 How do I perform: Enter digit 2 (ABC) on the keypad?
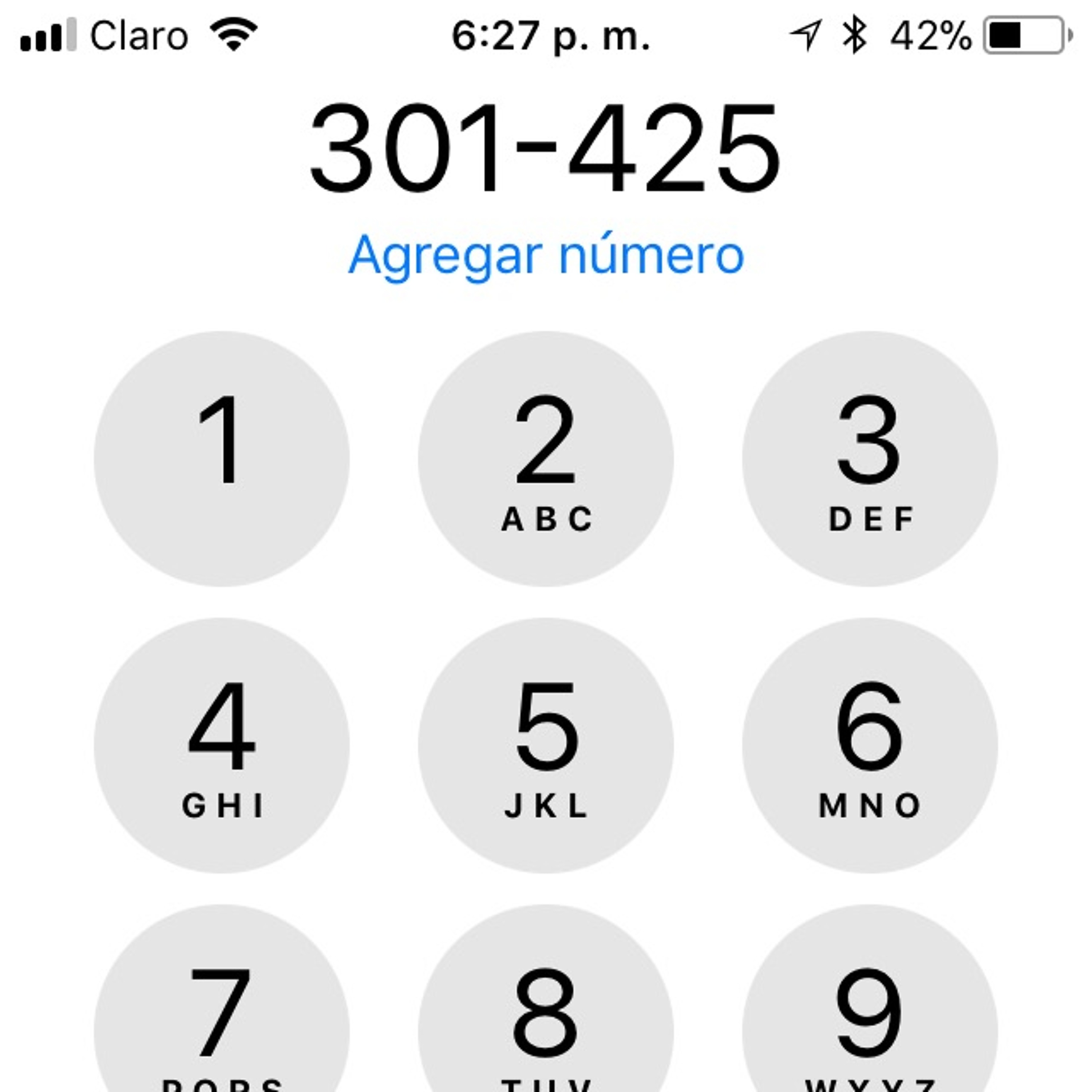(x=546, y=458)
